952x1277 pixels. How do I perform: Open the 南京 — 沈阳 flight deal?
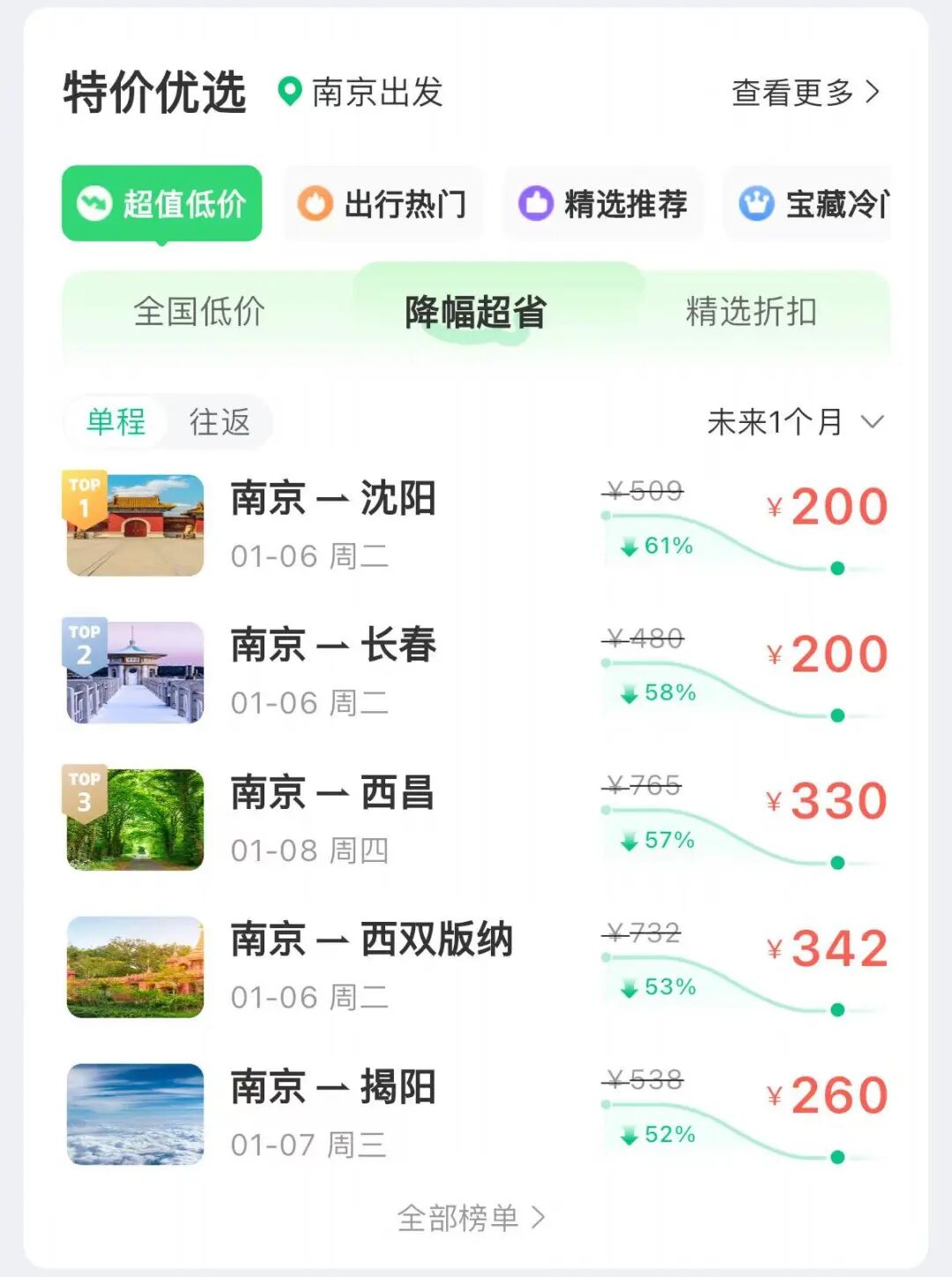(333, 524)
